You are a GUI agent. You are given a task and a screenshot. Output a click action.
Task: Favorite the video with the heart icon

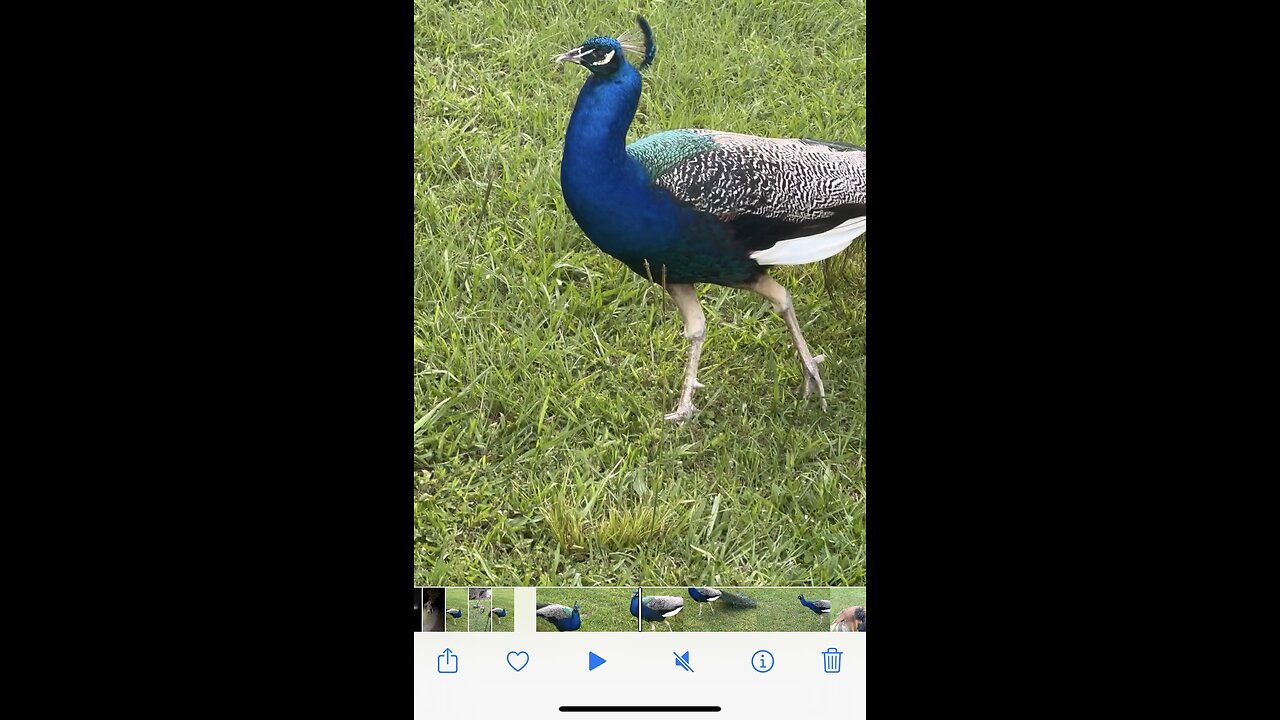click(517, 661)
